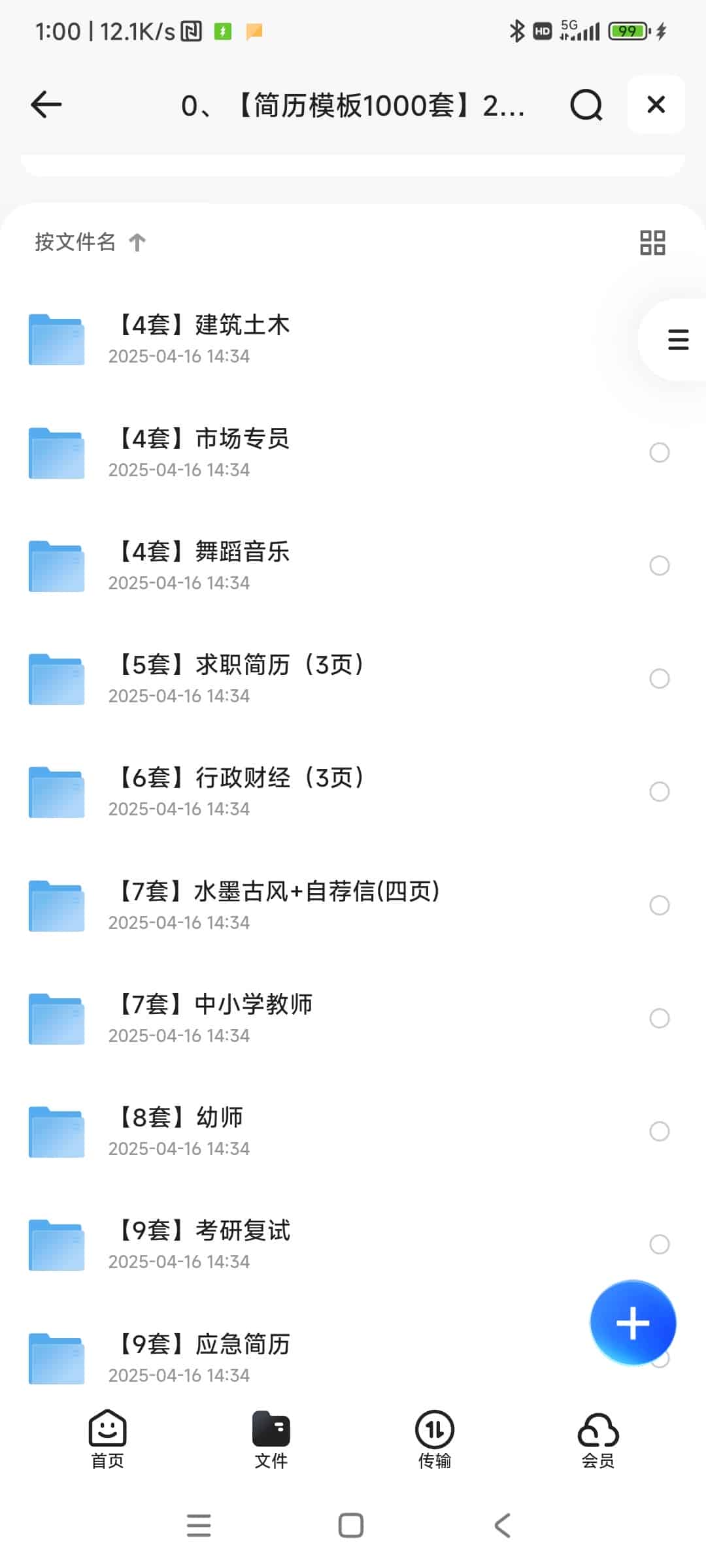
Task: Change sort order from 按文件名
Action: point(90,242)
